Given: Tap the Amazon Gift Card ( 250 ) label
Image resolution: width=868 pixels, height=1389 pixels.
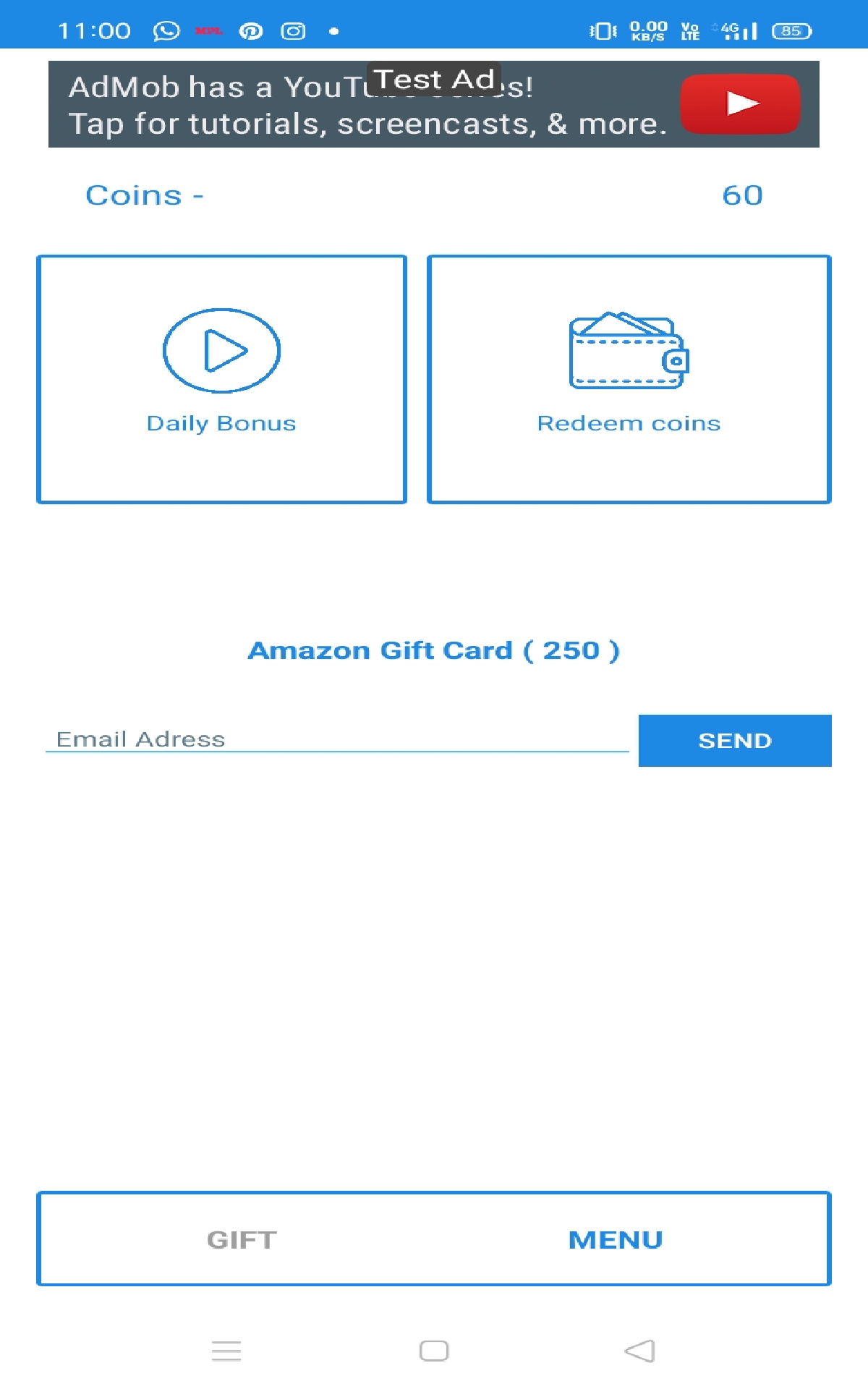Looking at the screenshot, I should [x=435, y=650].
